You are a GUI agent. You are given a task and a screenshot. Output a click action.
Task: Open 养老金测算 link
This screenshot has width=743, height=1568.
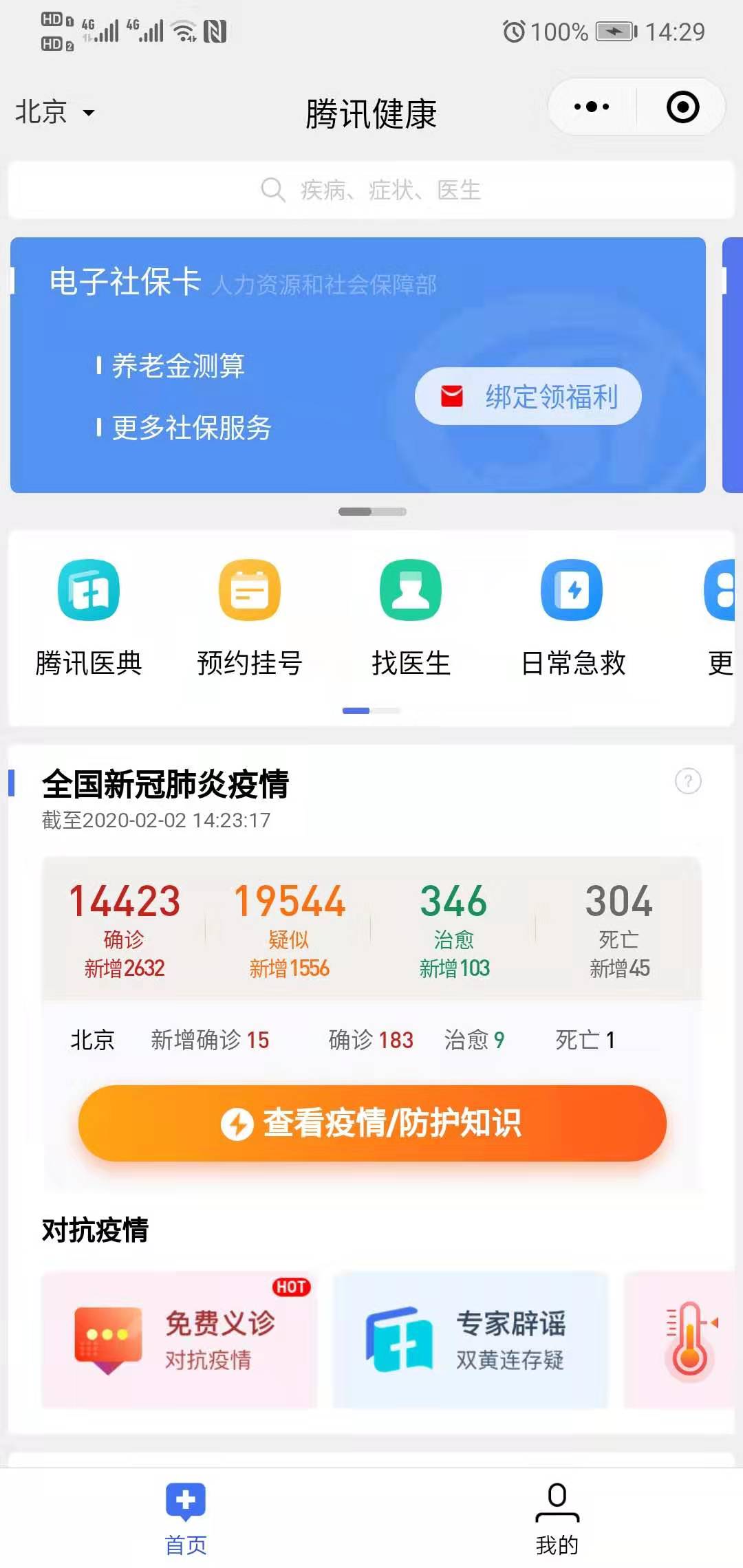pos(177,365)
